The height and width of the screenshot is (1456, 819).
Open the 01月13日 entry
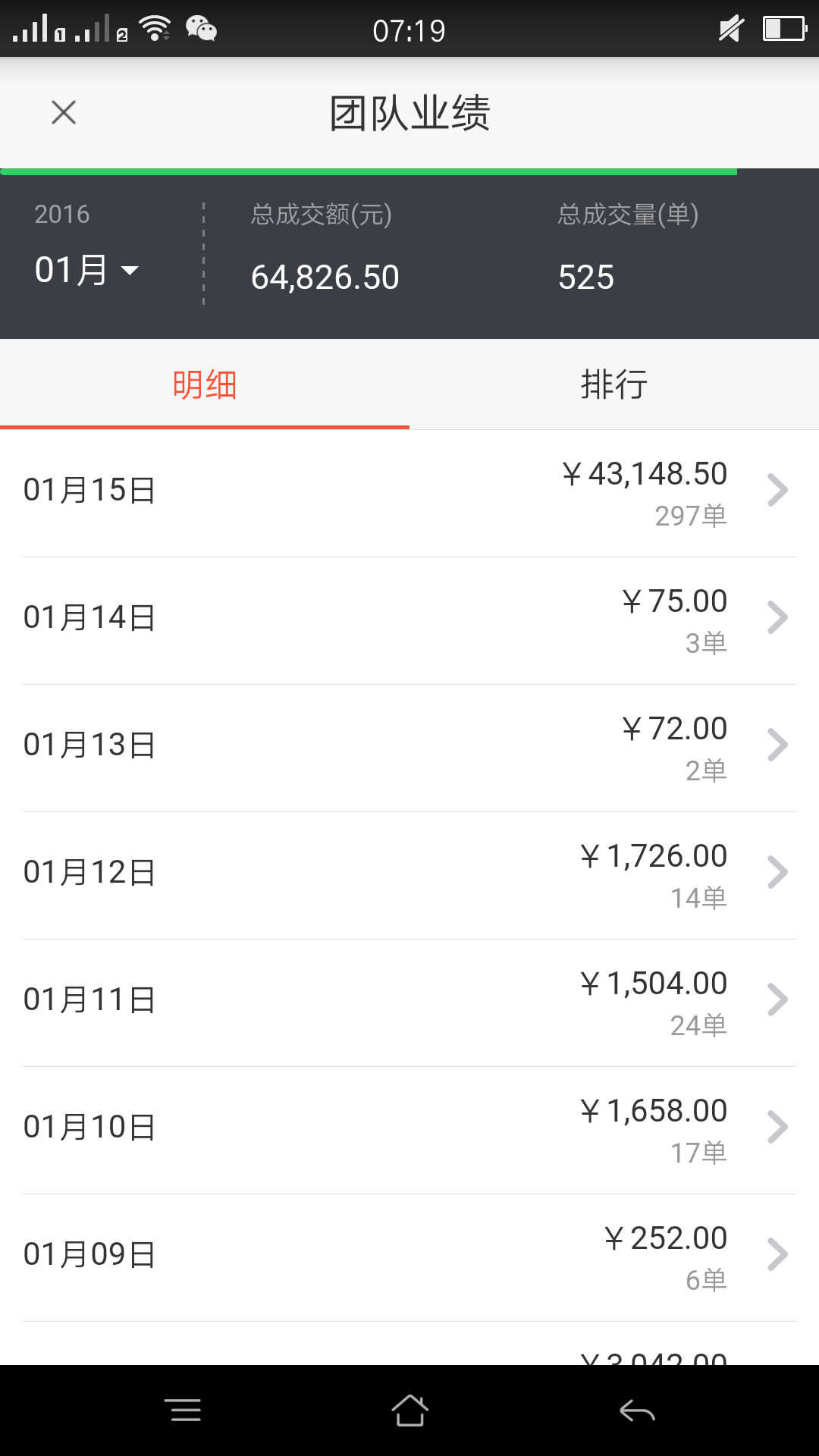click(x=409, y=748)
